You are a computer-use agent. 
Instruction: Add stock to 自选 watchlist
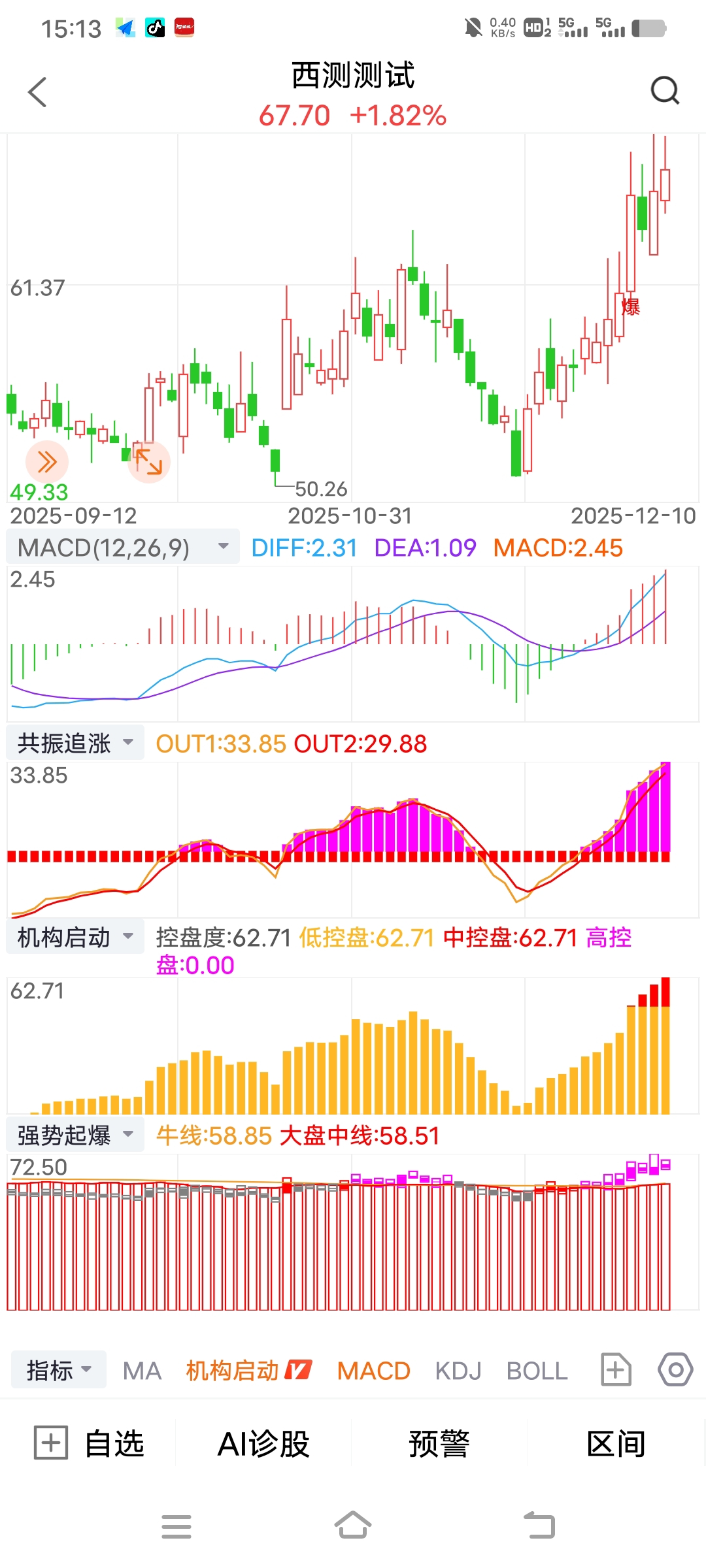tap(89, 1444)
